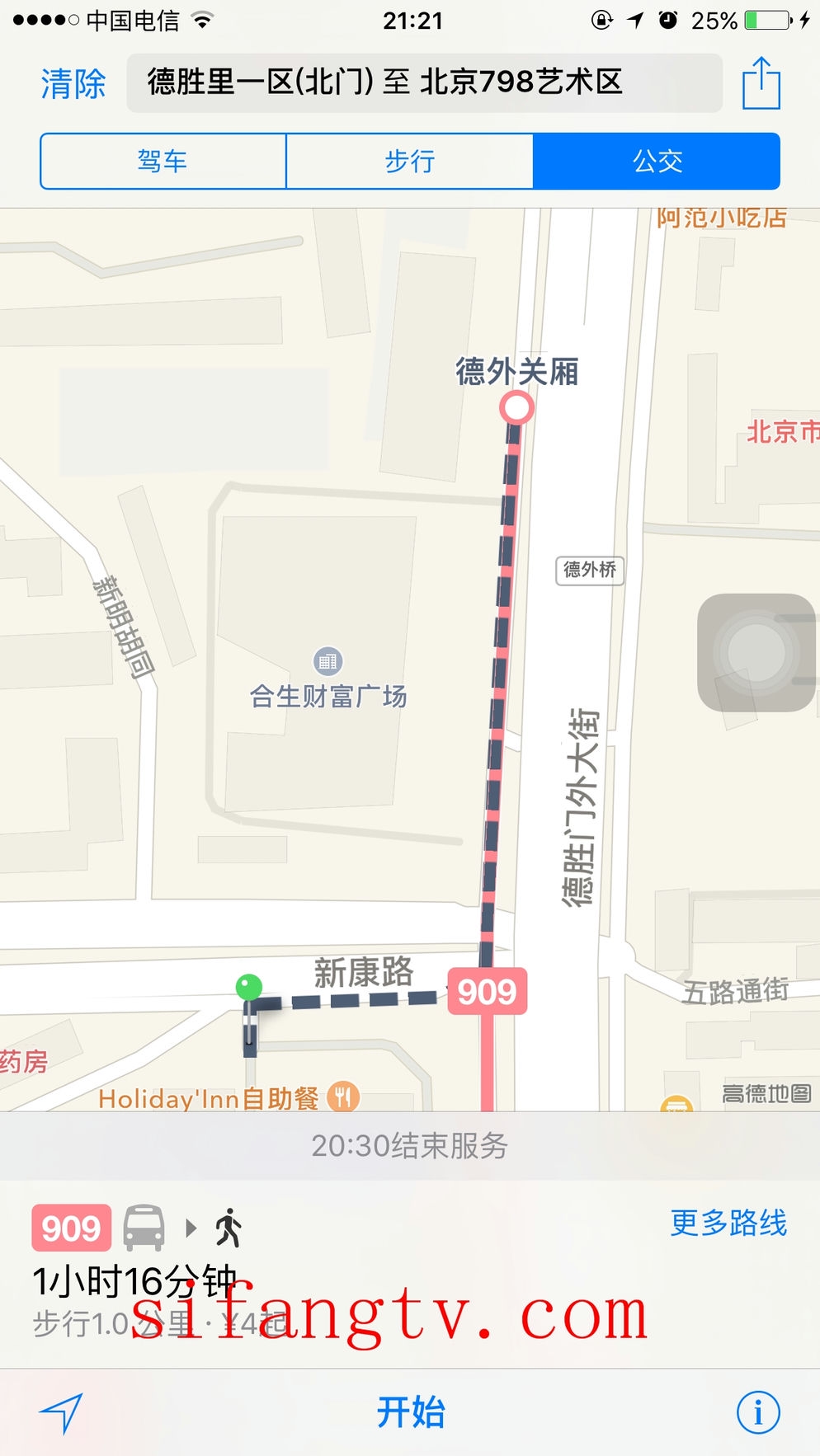The height and width of the screenshot is (1456, 820).
Task: Select the 公交 transit tab
Action: click(x=657, y=161)
